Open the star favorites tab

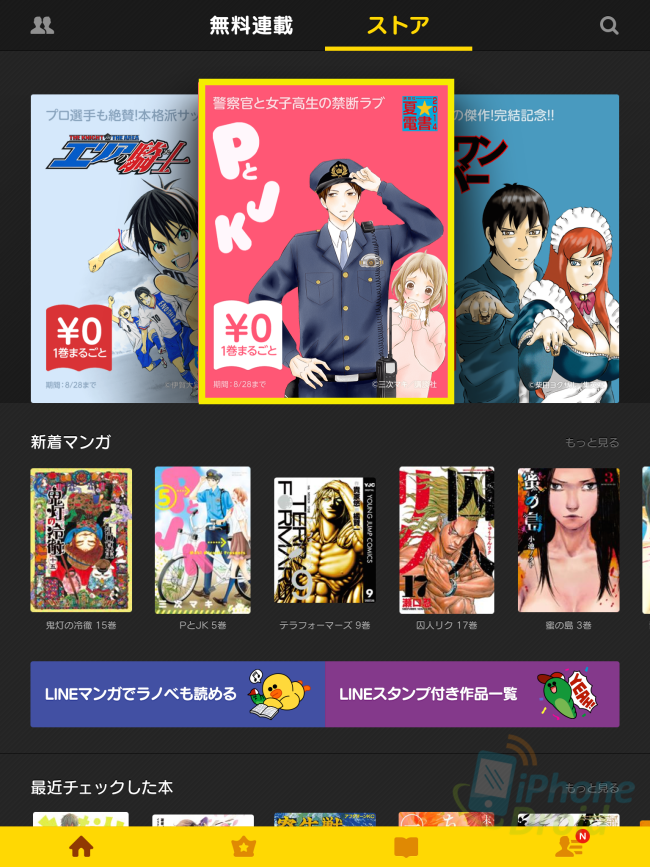coord(243,847)
